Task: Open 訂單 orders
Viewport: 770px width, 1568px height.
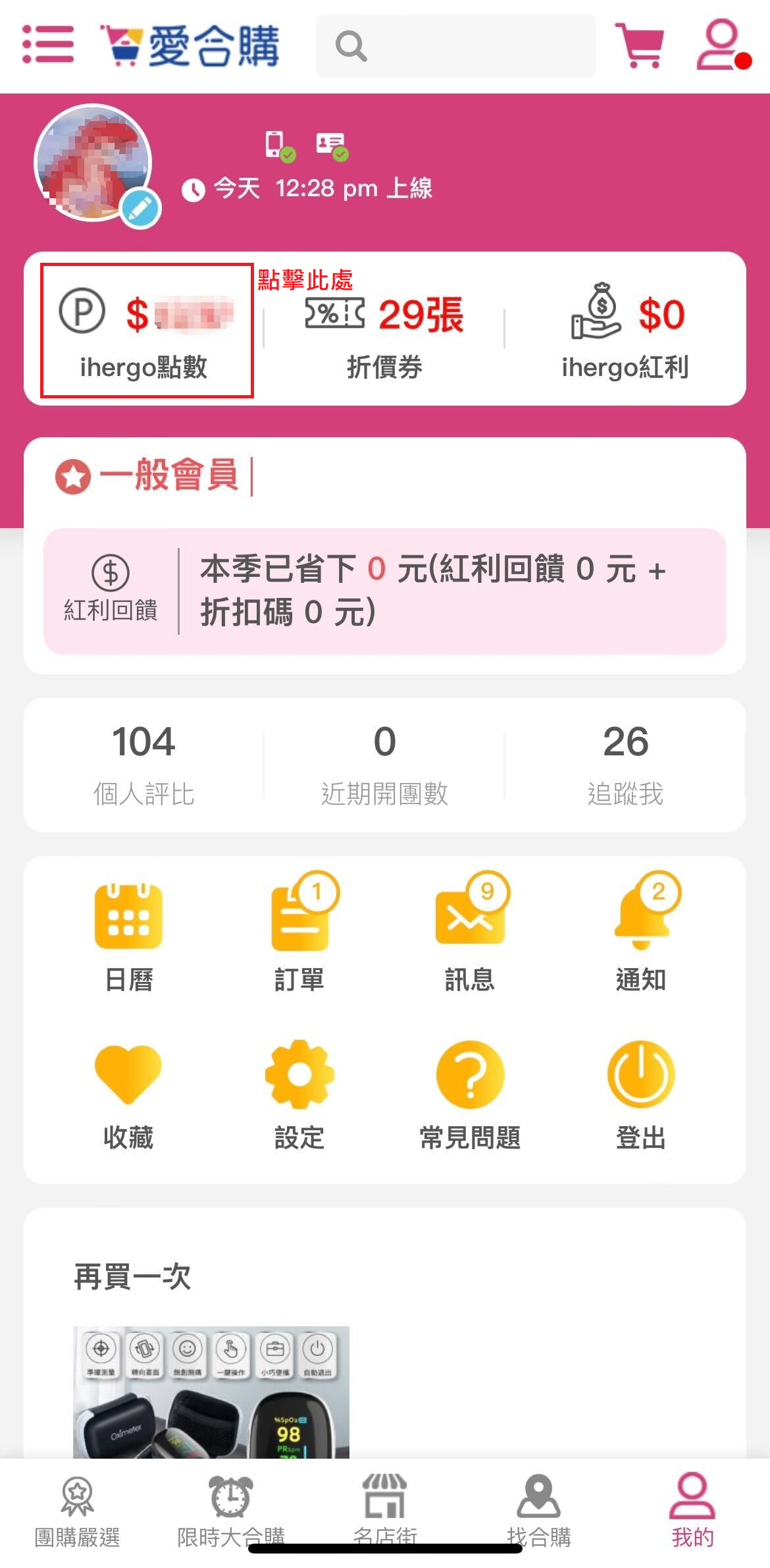Action: [299, 935]
